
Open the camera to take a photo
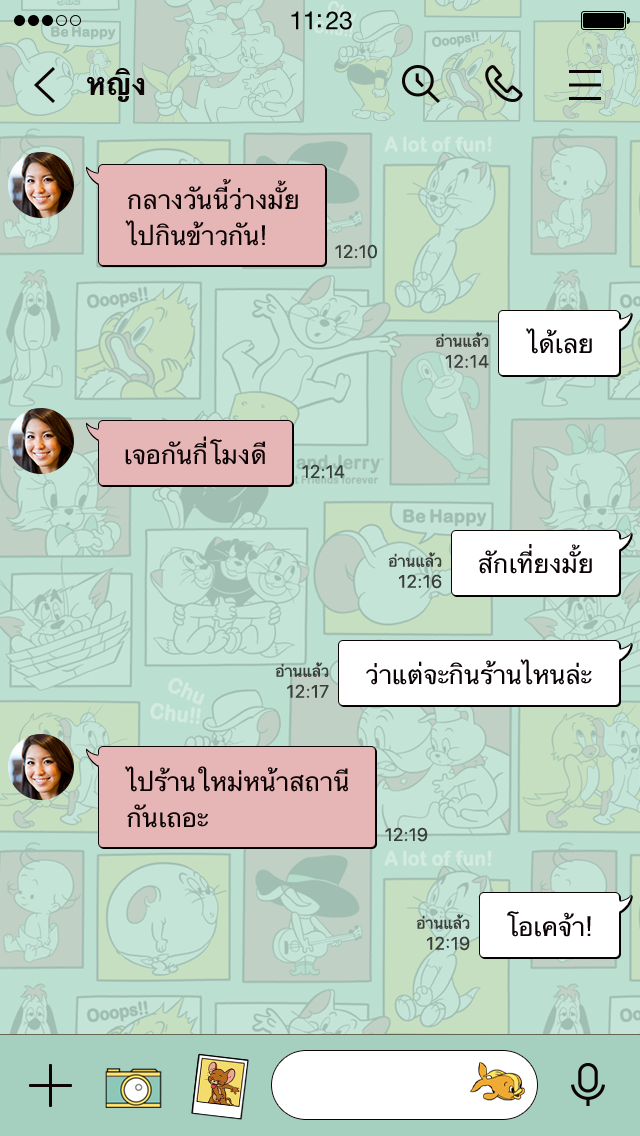click(133, 1085)
